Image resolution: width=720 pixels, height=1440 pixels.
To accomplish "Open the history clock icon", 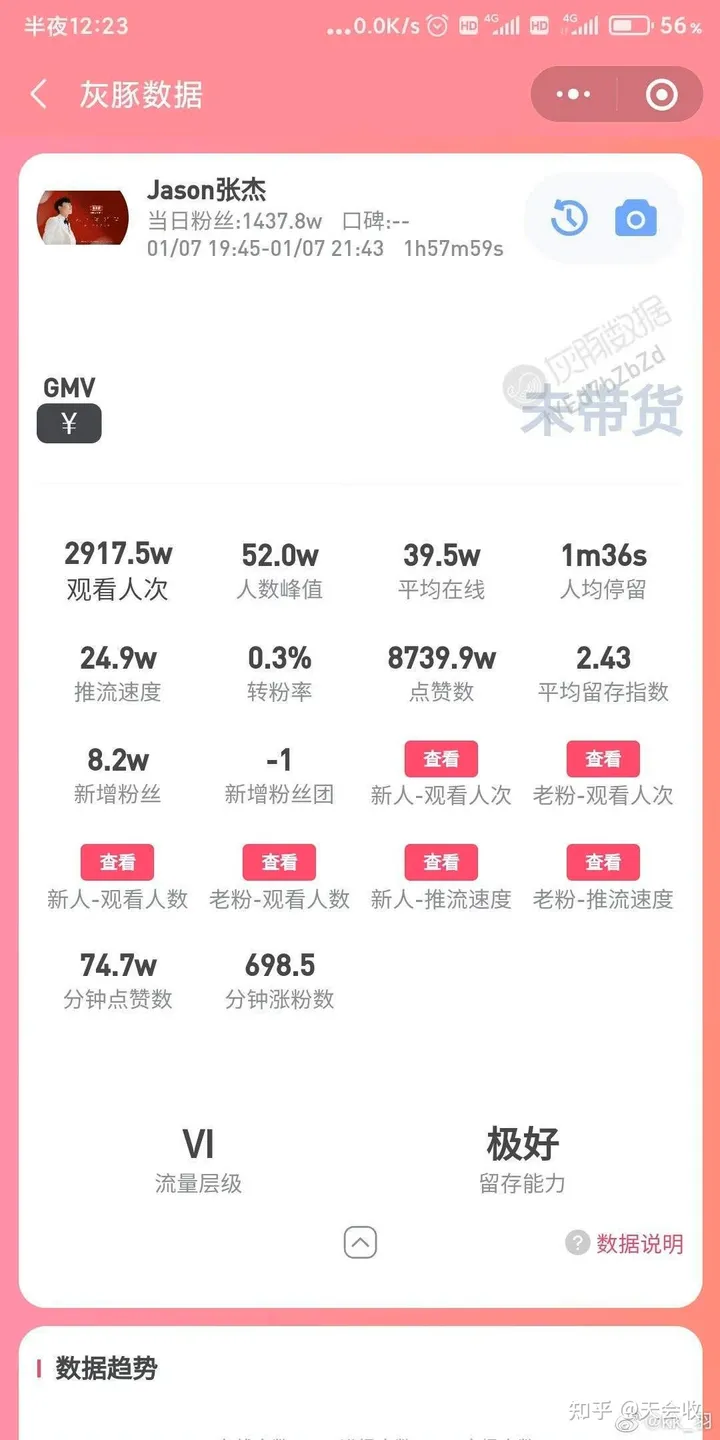I will [x=569, y=217].
